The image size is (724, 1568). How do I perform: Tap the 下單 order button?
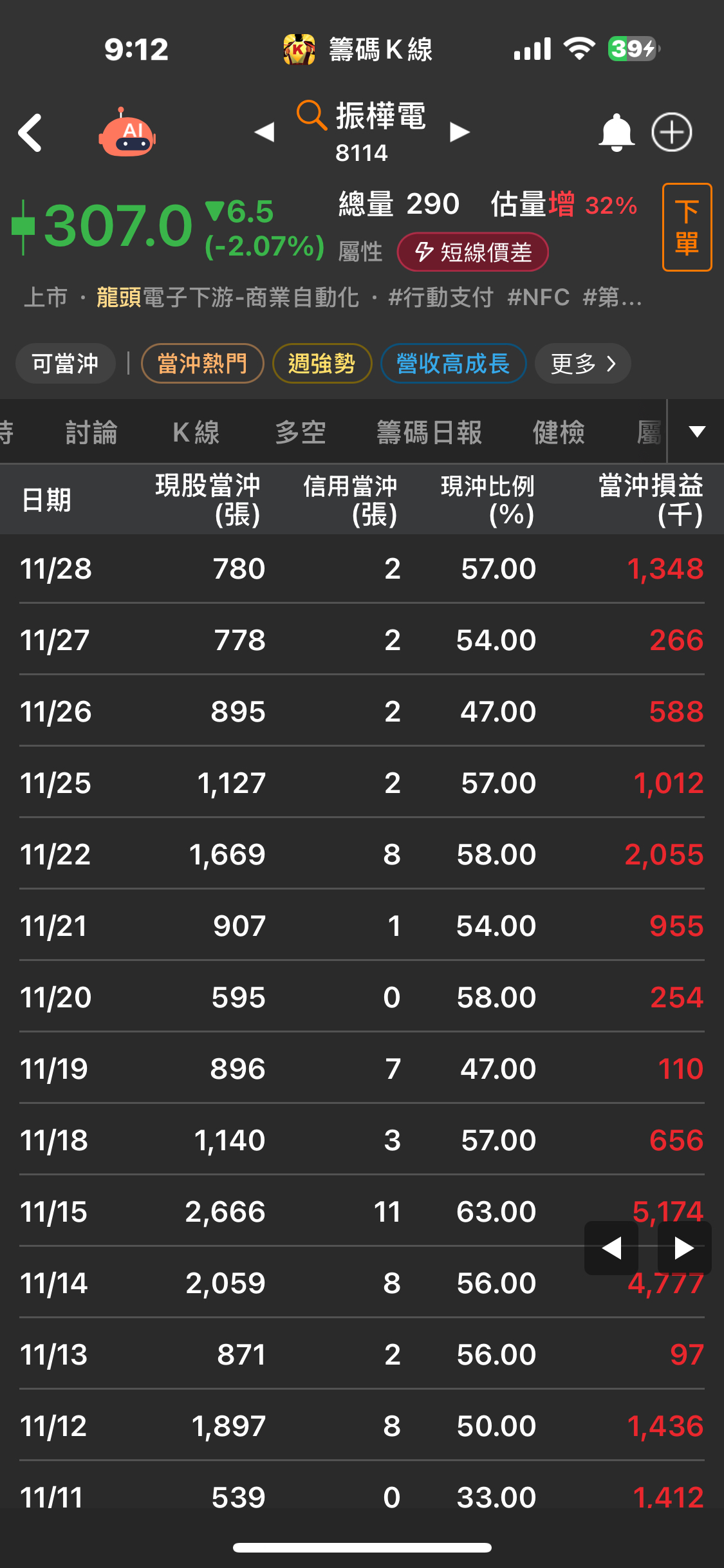tap(687, 227)
